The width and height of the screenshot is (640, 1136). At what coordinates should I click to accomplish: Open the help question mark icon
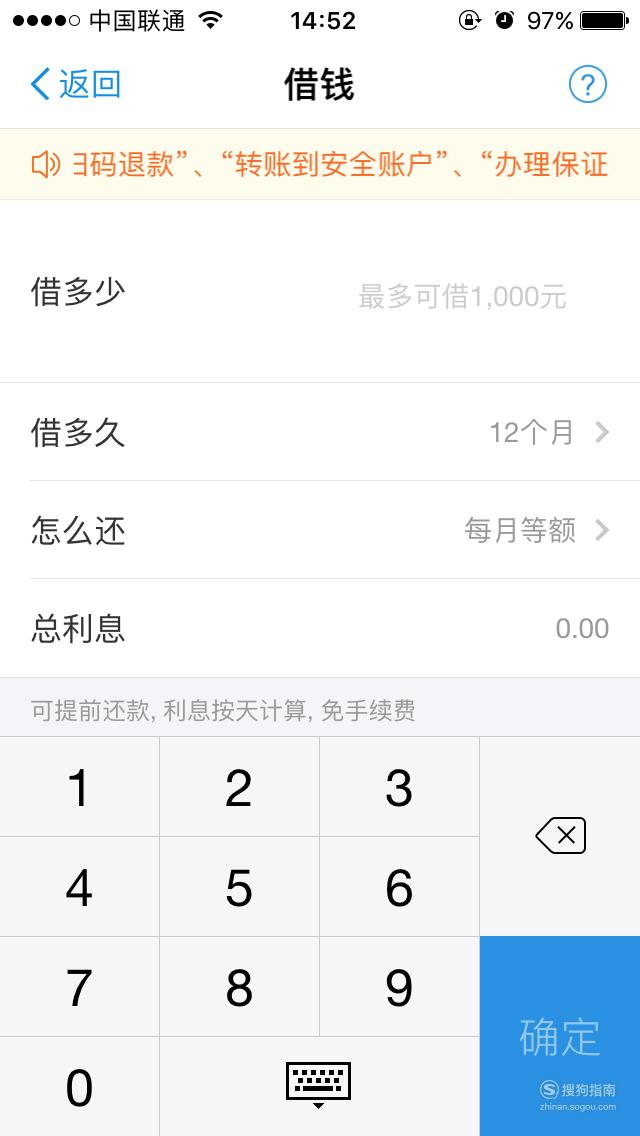pyautogui.click(x=587, y=85)
